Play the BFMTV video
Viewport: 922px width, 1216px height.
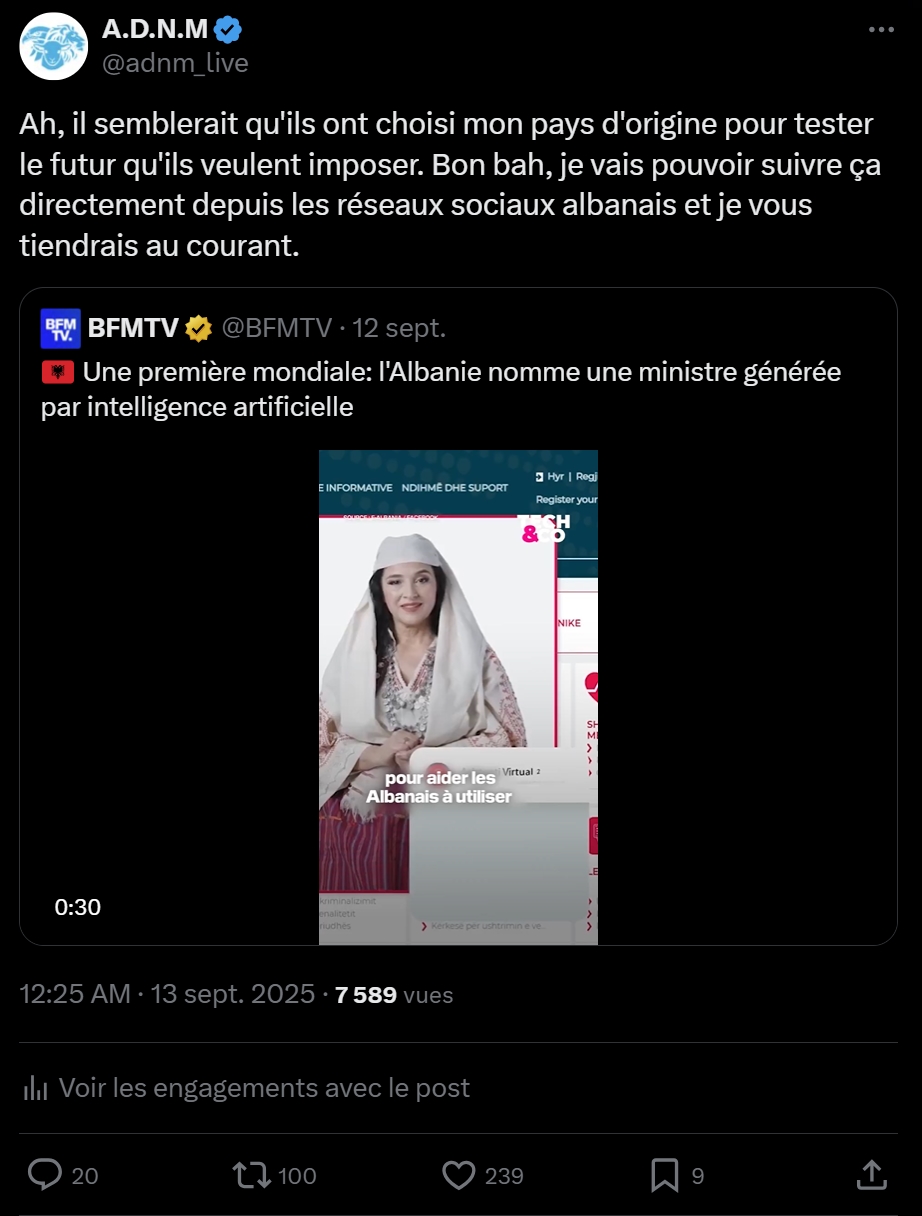[x=458, y=697]
